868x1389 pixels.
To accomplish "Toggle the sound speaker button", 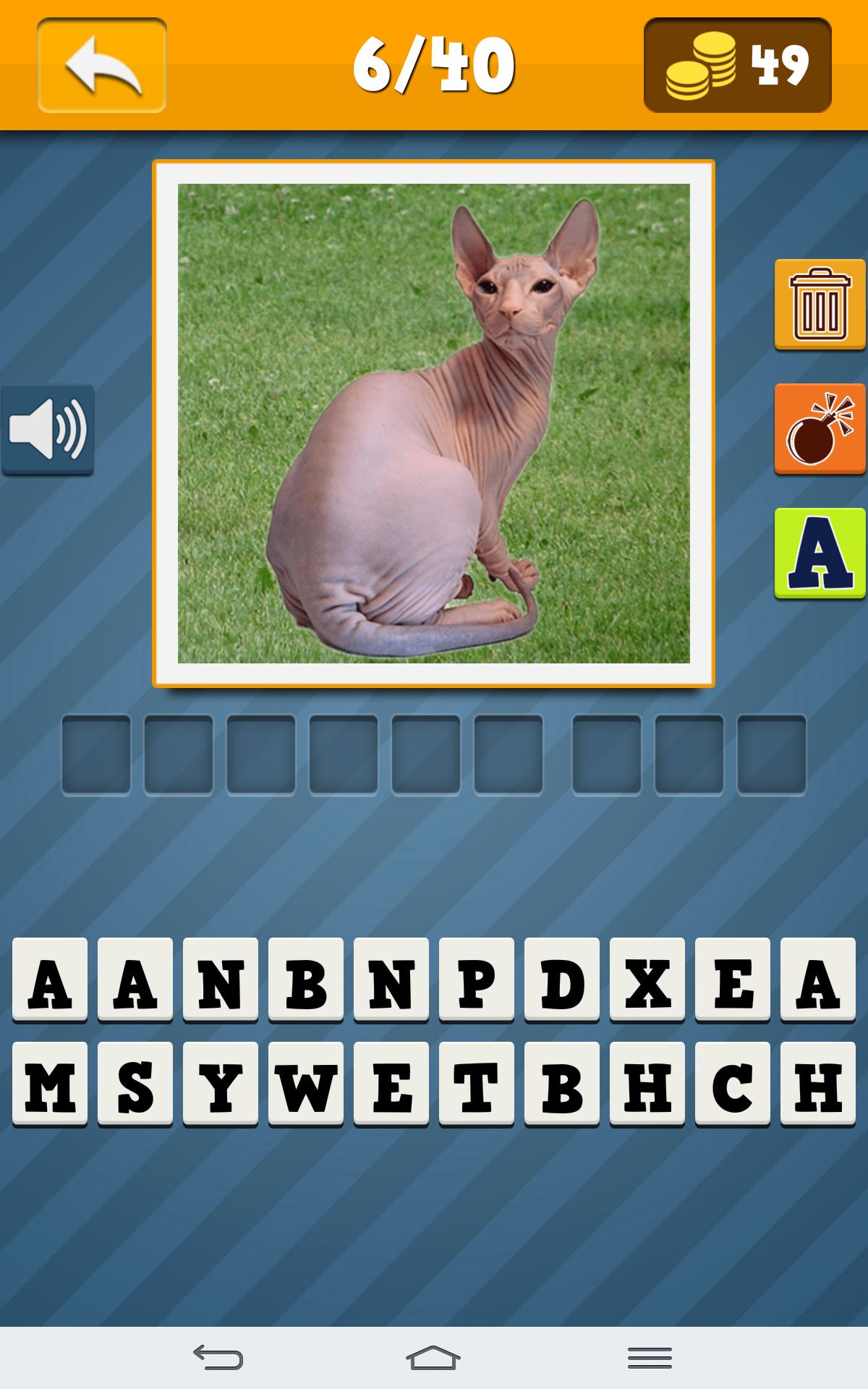I will (48, 429).
